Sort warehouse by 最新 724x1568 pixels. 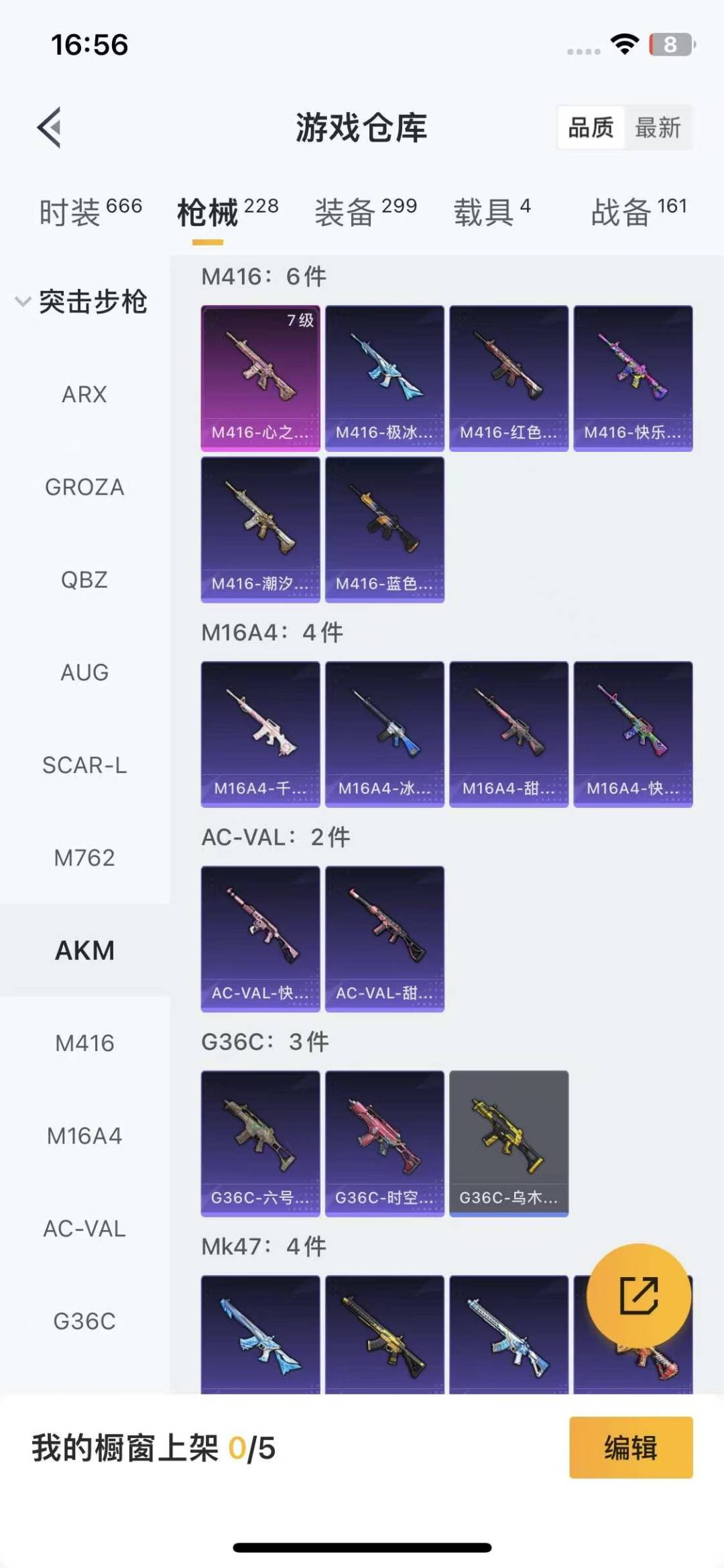(x=658, y=127)
